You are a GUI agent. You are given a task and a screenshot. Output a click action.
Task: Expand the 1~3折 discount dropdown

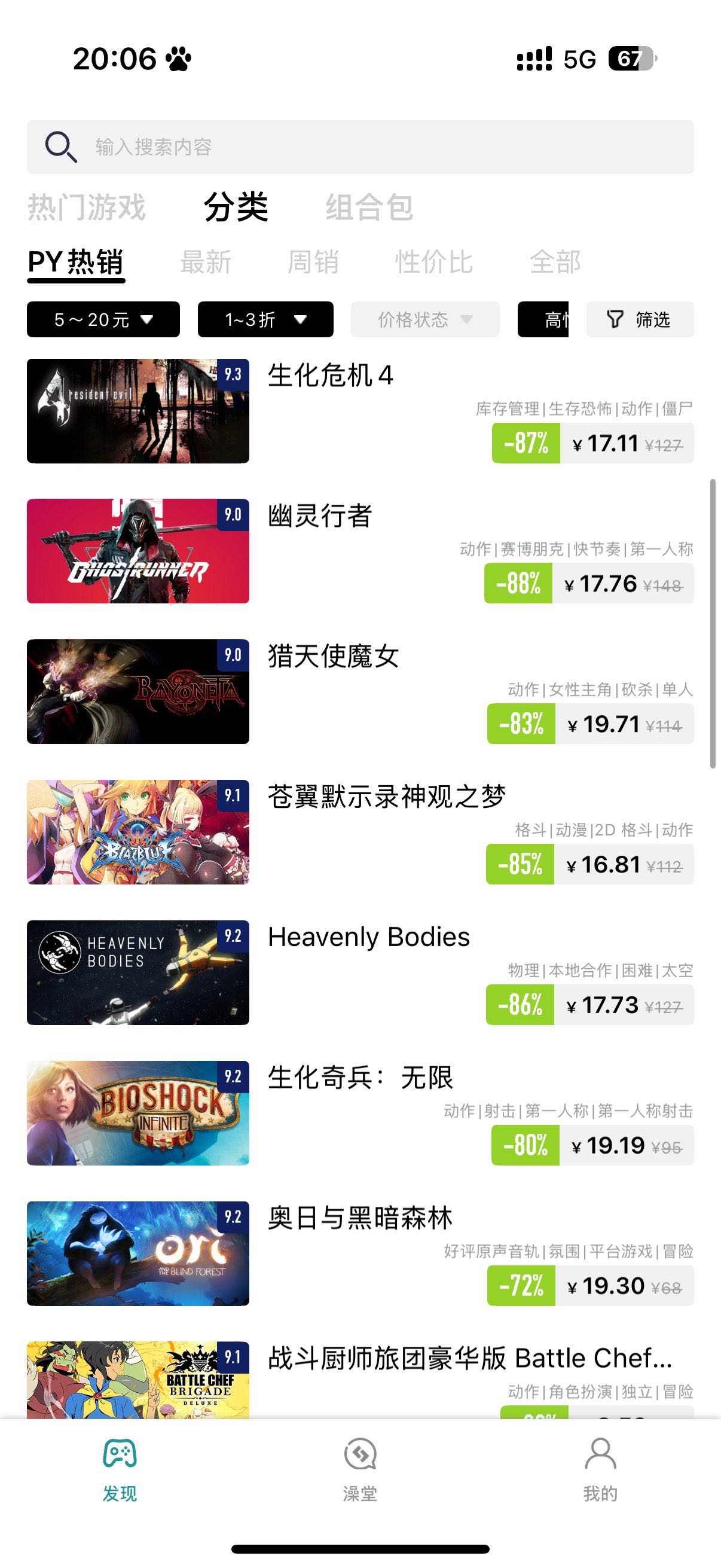pyautogui.click(x=265, y=319)
